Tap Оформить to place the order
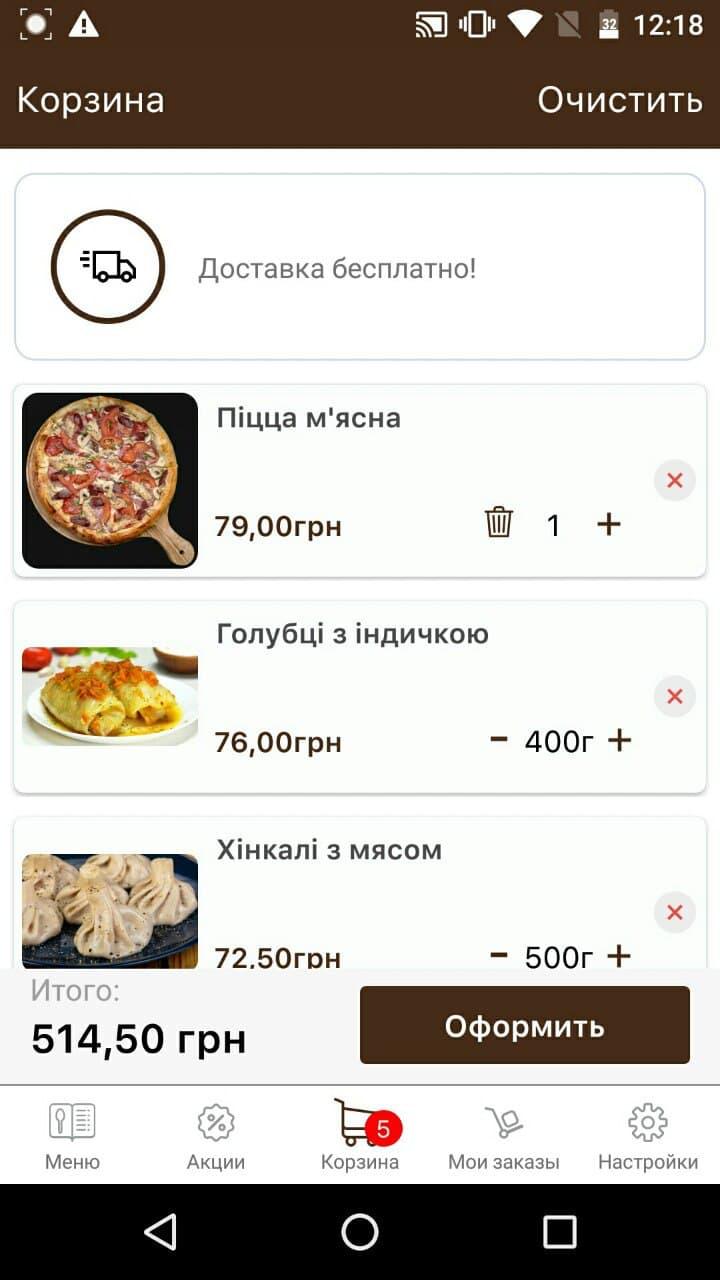This screenshot has width=720, height=1280. pos(525,1025)
